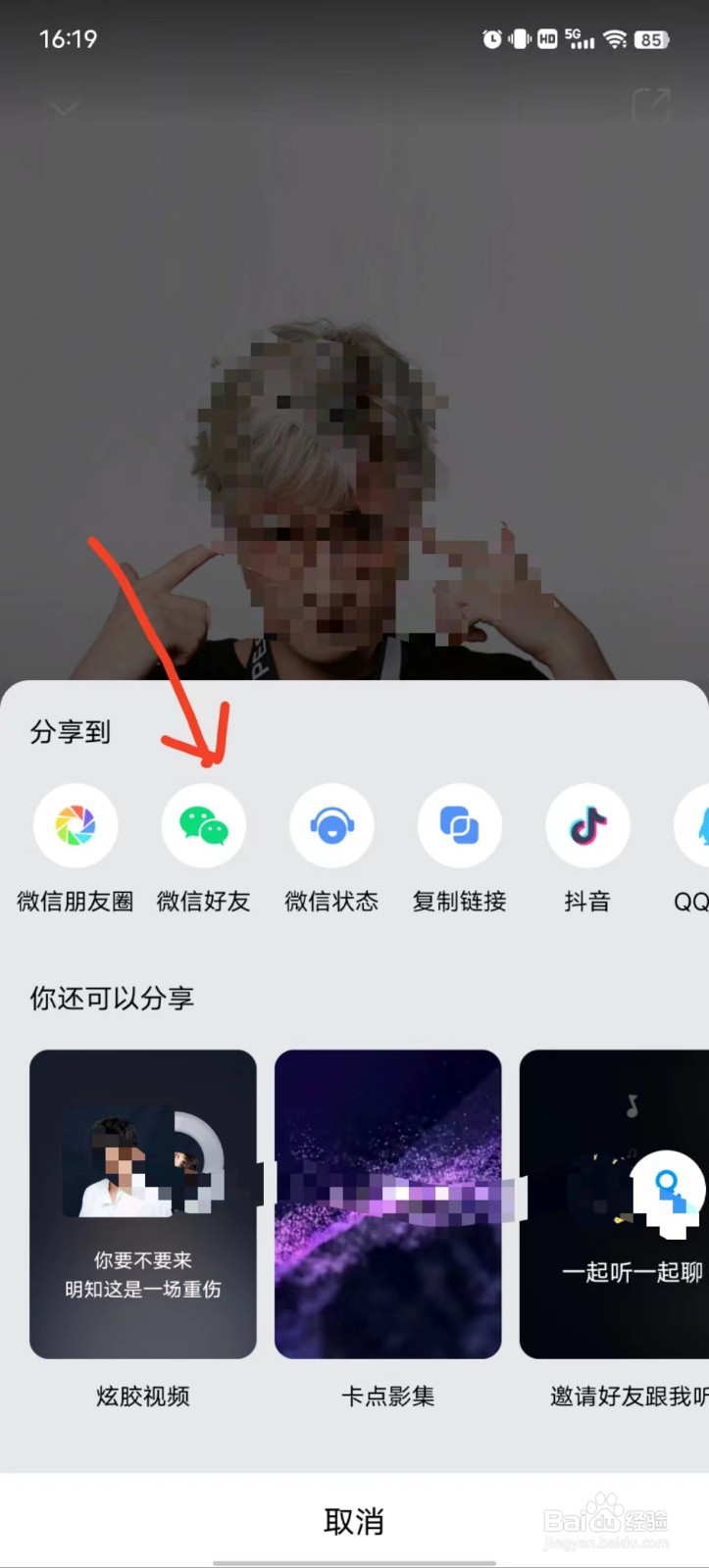Tap 取消 to dismiss the share sheet
The image size is (709, 1568).
pyautogui.click(x=354, y=1520)
